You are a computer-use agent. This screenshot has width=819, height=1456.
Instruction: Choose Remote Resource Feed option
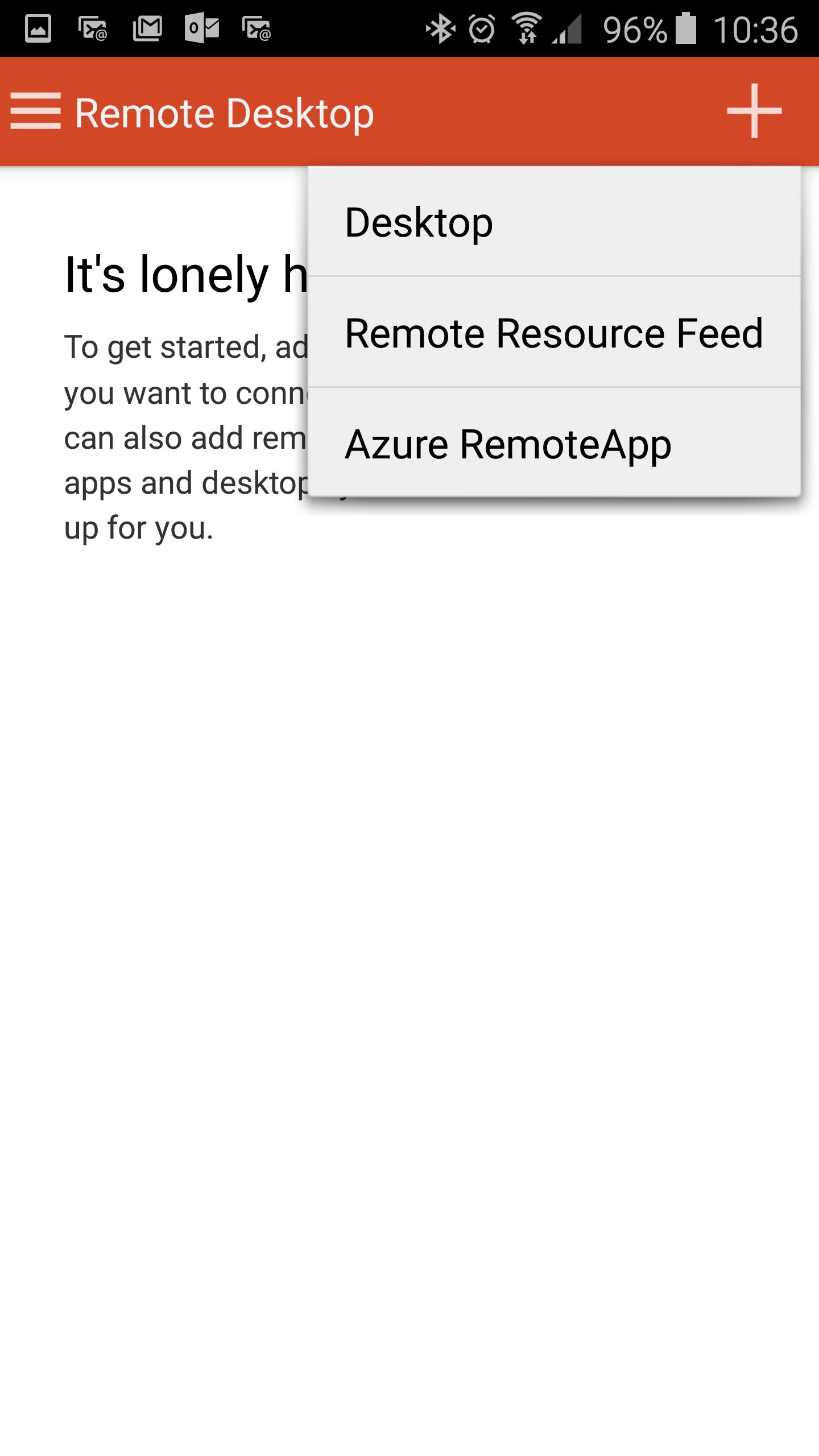555,333
